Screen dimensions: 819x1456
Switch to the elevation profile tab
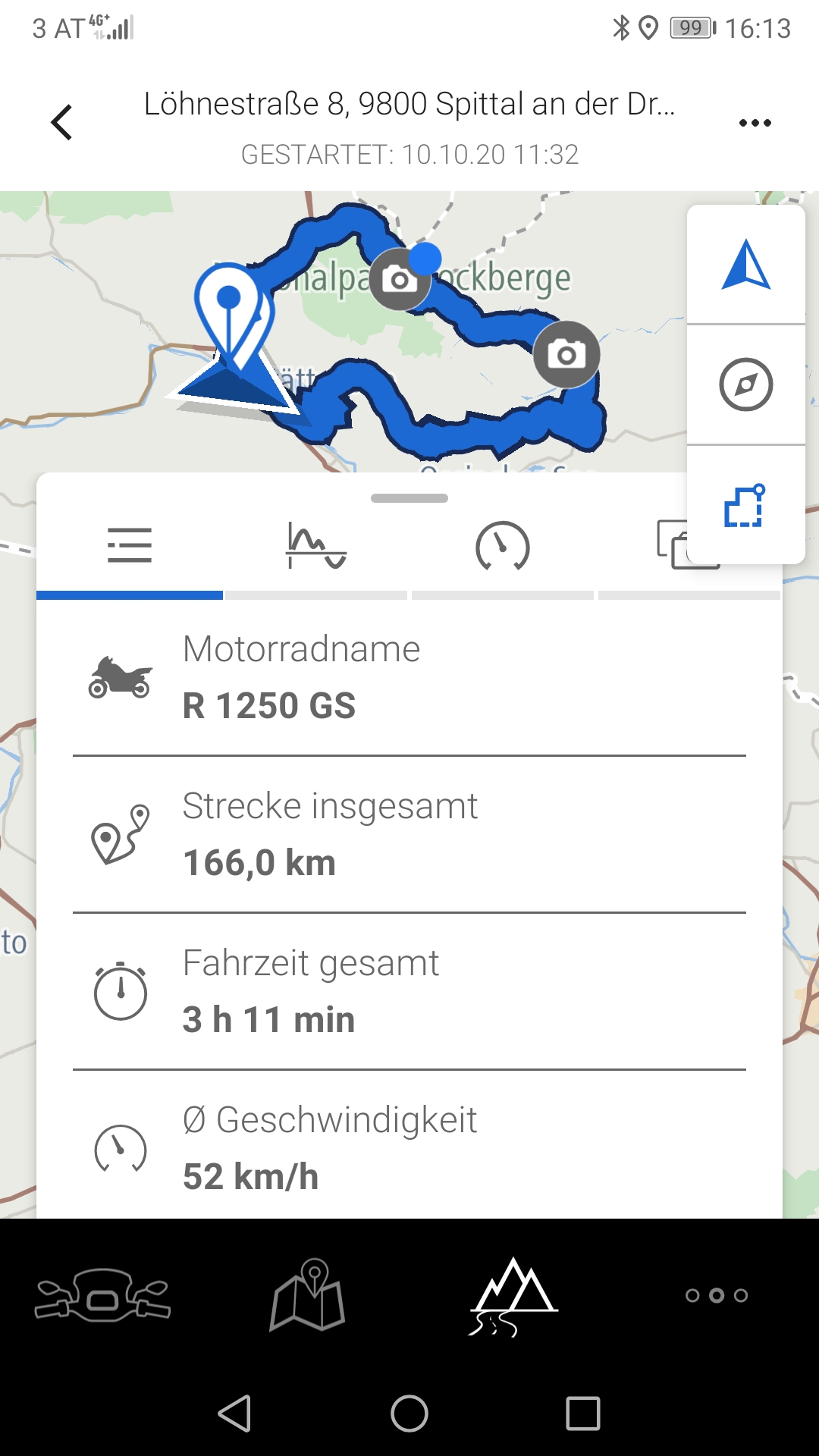(316, 546)
